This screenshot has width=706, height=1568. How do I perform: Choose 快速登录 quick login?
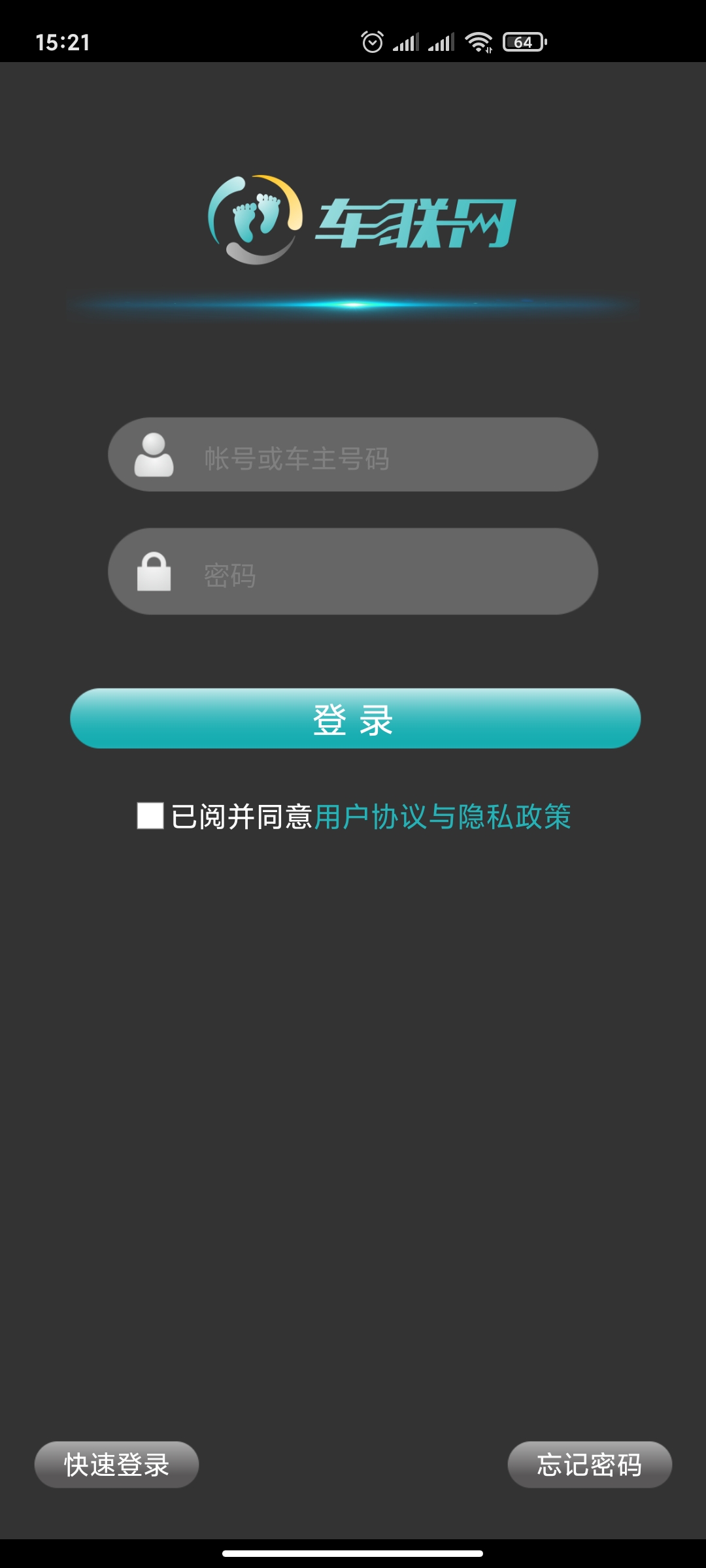point(116,1464)
